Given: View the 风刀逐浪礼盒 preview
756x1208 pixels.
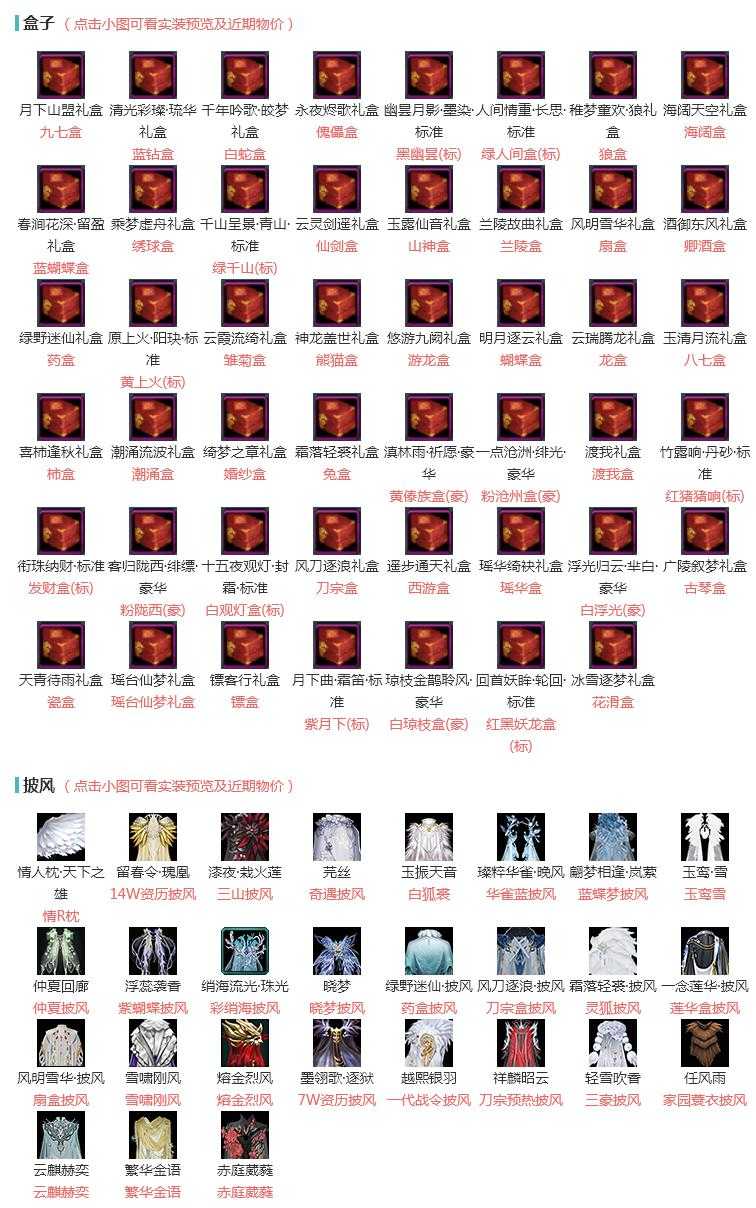Looking at the screenshot, I should (337, 531).
